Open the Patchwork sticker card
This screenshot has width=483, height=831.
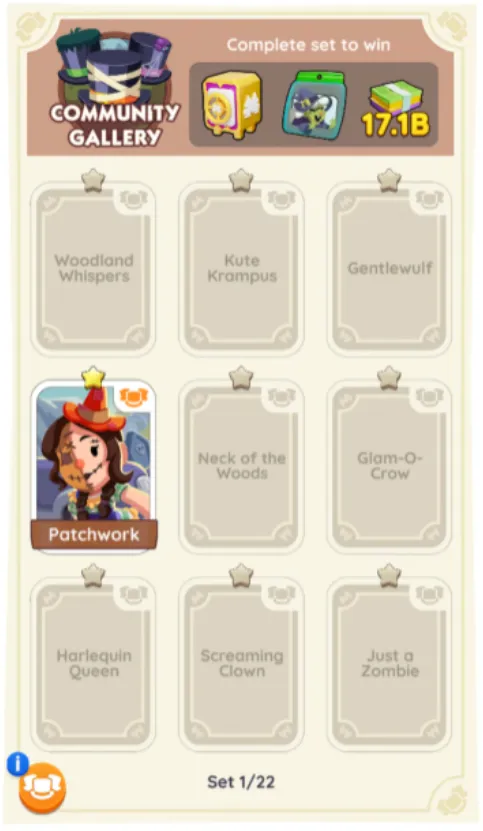94,464
